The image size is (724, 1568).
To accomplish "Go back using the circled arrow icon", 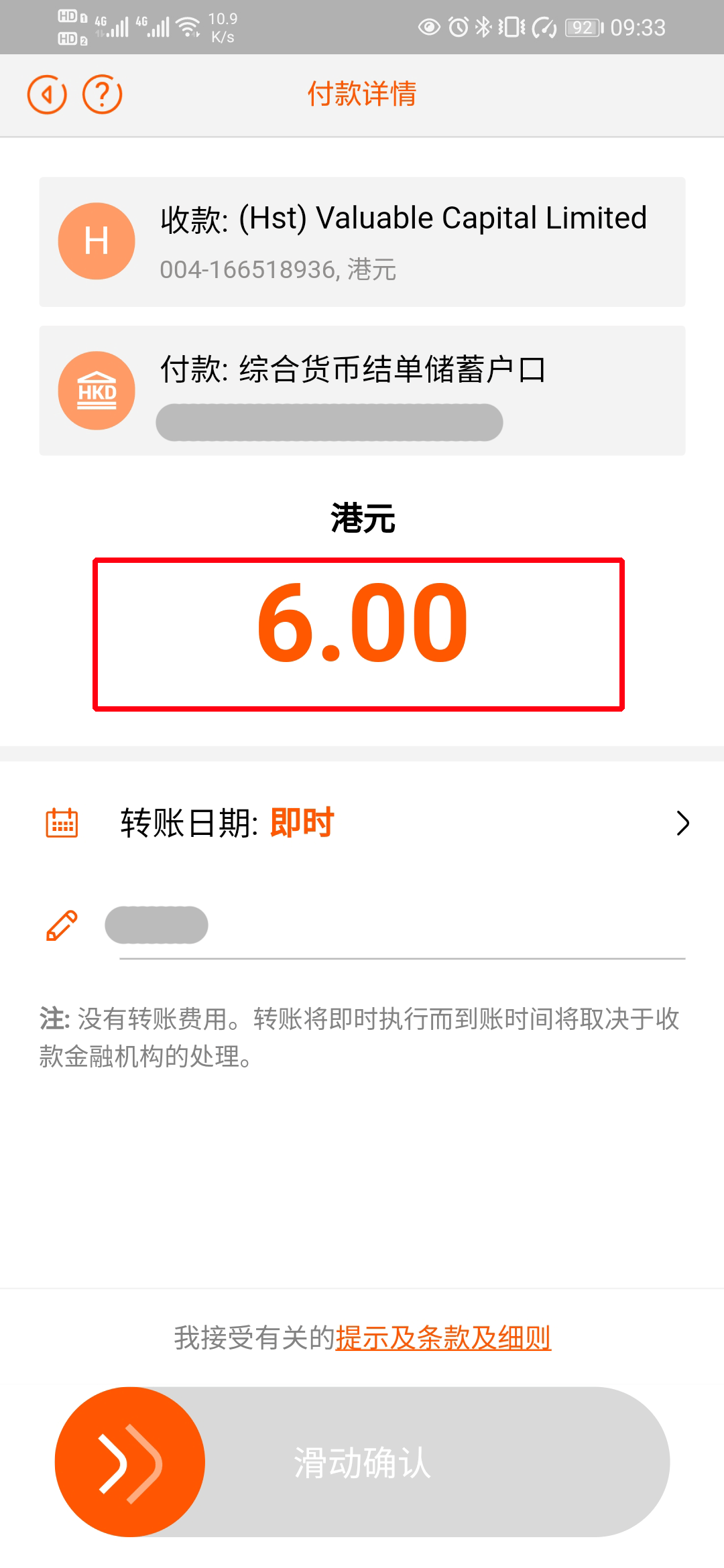I will tap(47, 94).
